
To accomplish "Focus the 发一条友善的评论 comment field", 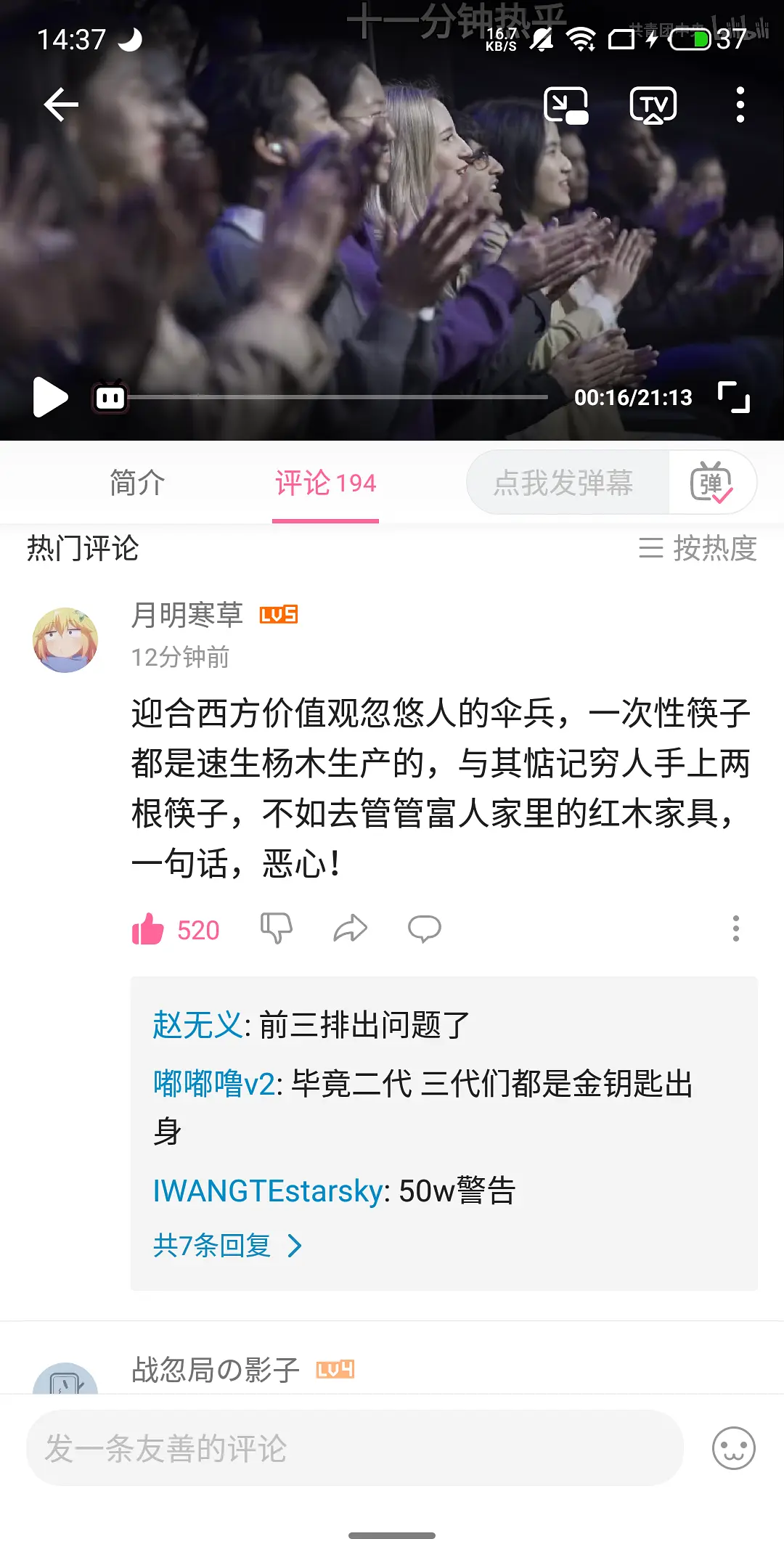I will (354, 1448).
